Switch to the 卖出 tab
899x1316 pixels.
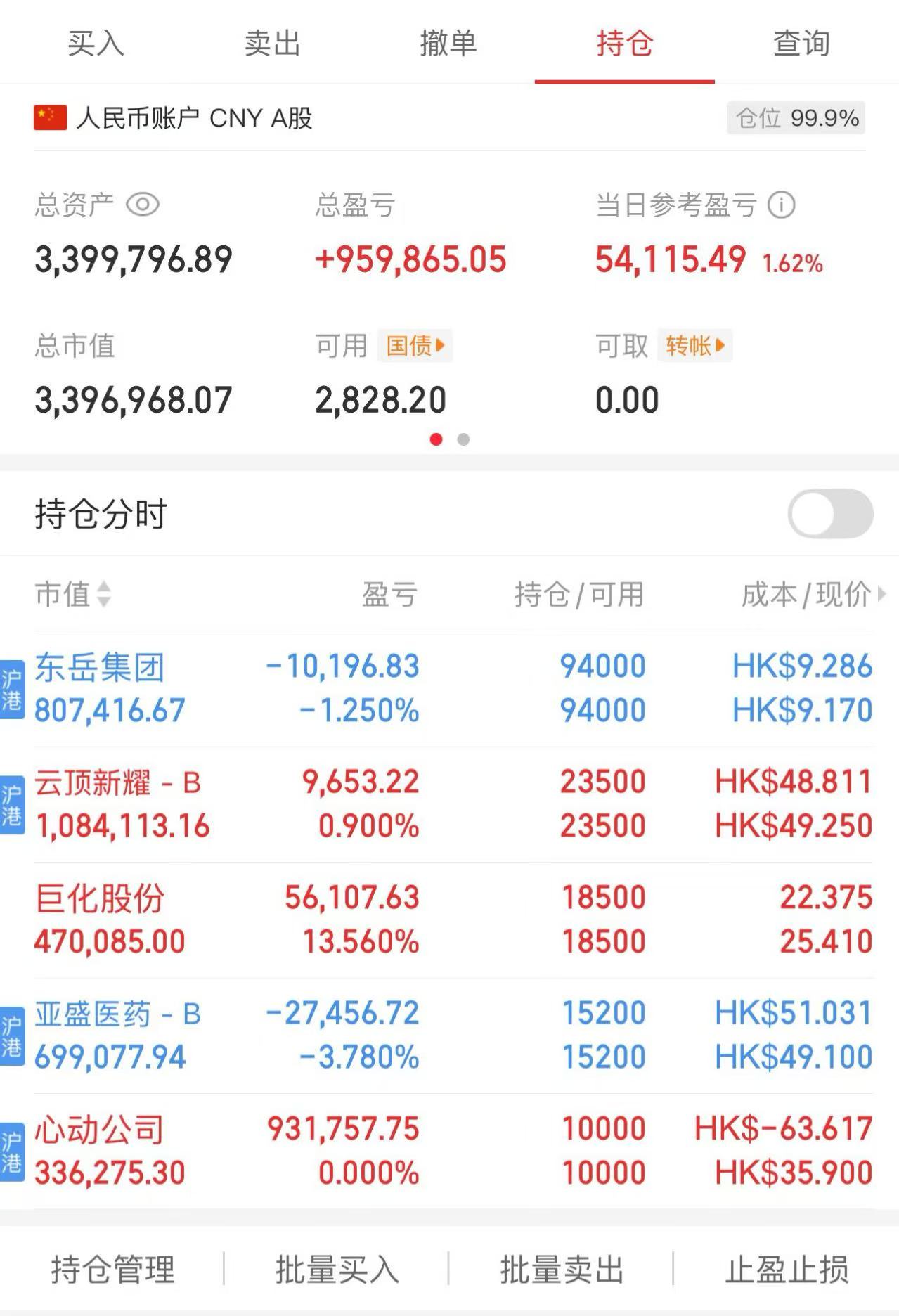pyautogui.click(x=272, y=44)
